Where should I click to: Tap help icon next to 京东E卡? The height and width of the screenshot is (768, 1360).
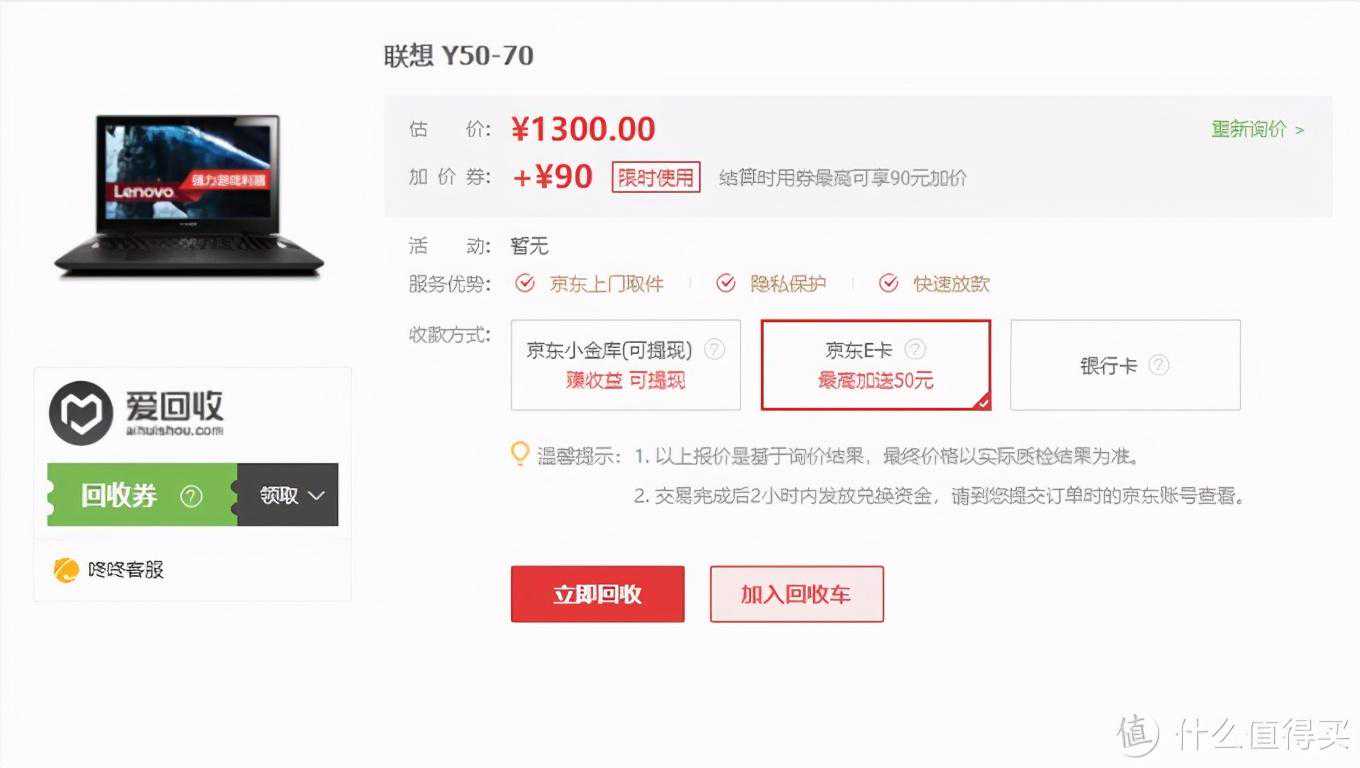click(x=915, y=350)
